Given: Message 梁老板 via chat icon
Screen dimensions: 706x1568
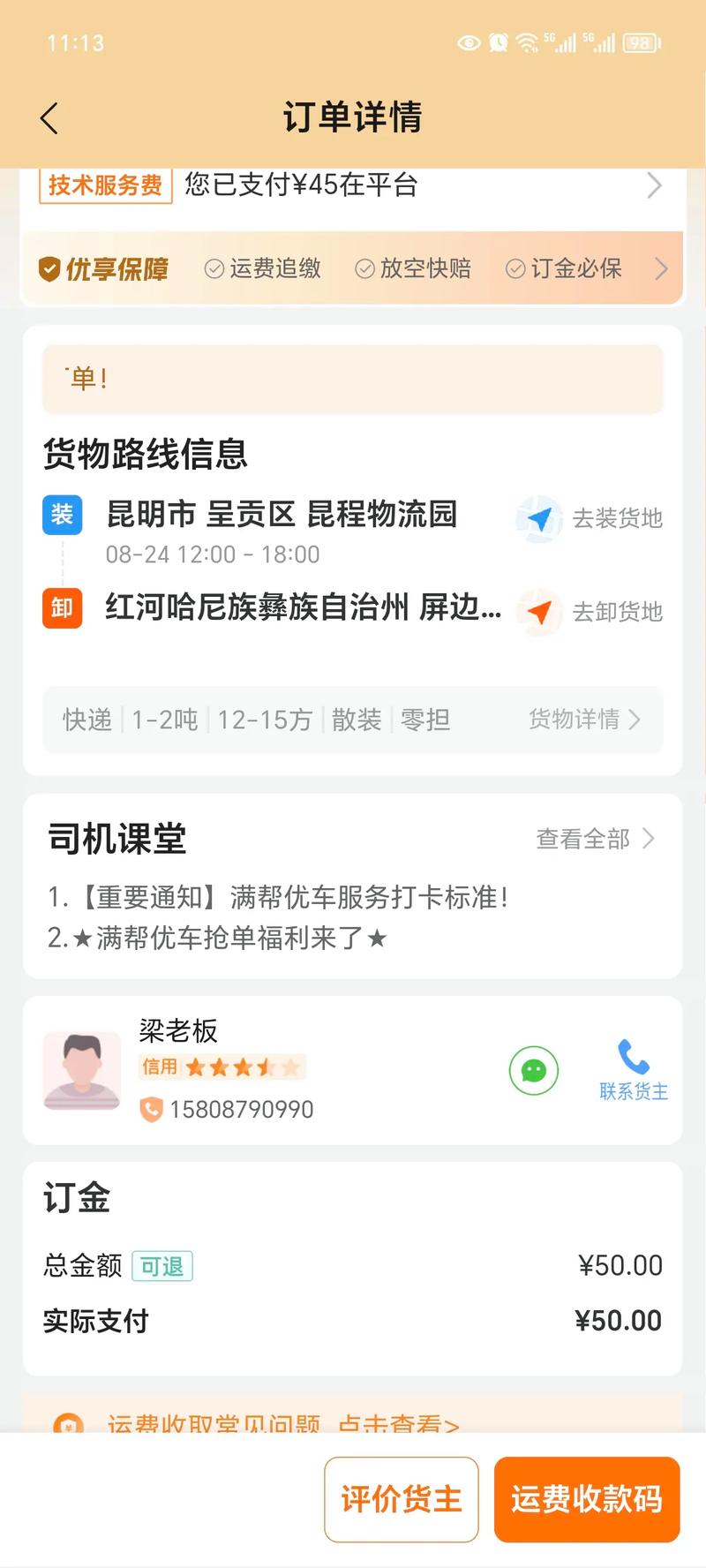Looking at the screenshot, I should point(533,1070).
